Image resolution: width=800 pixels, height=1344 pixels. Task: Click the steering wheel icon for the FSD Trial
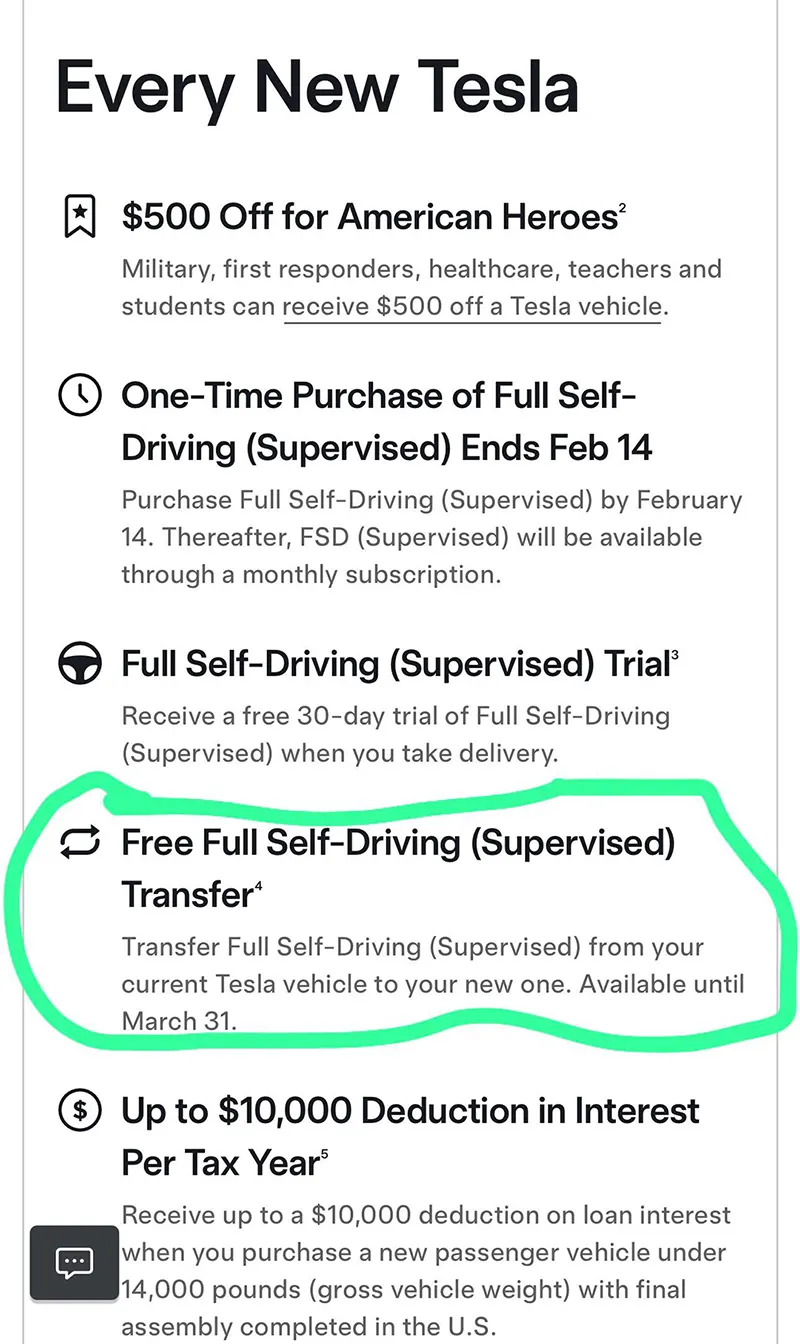79,663
